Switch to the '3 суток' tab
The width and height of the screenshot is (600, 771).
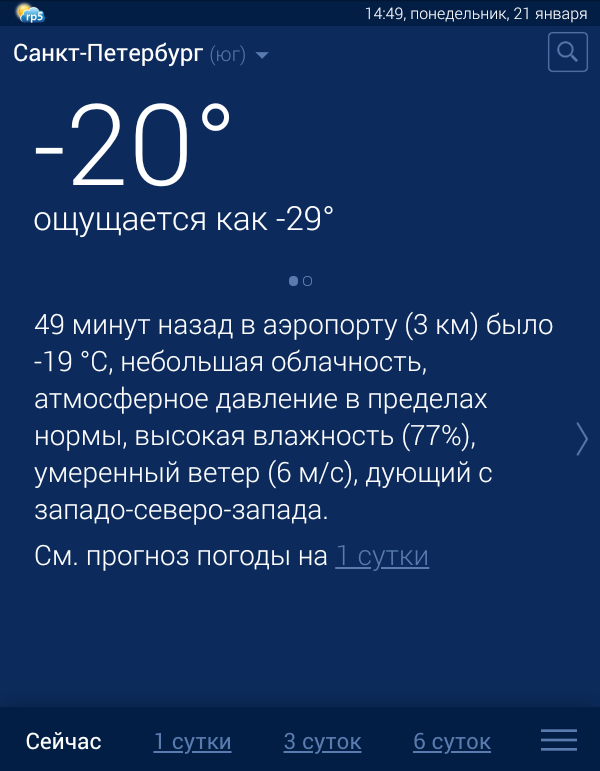click(322, 742)
